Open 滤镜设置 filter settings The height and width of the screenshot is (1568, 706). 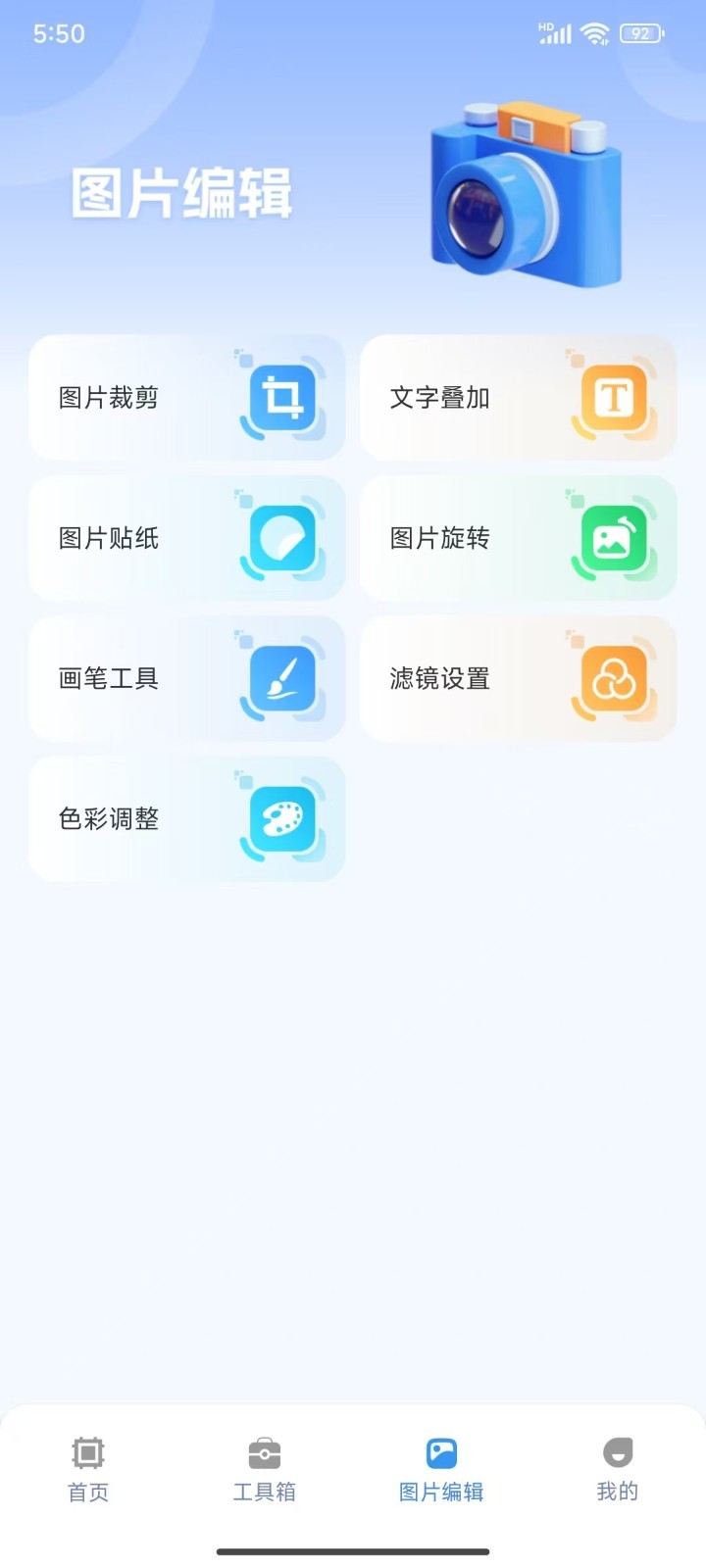(x=518, y=678)
